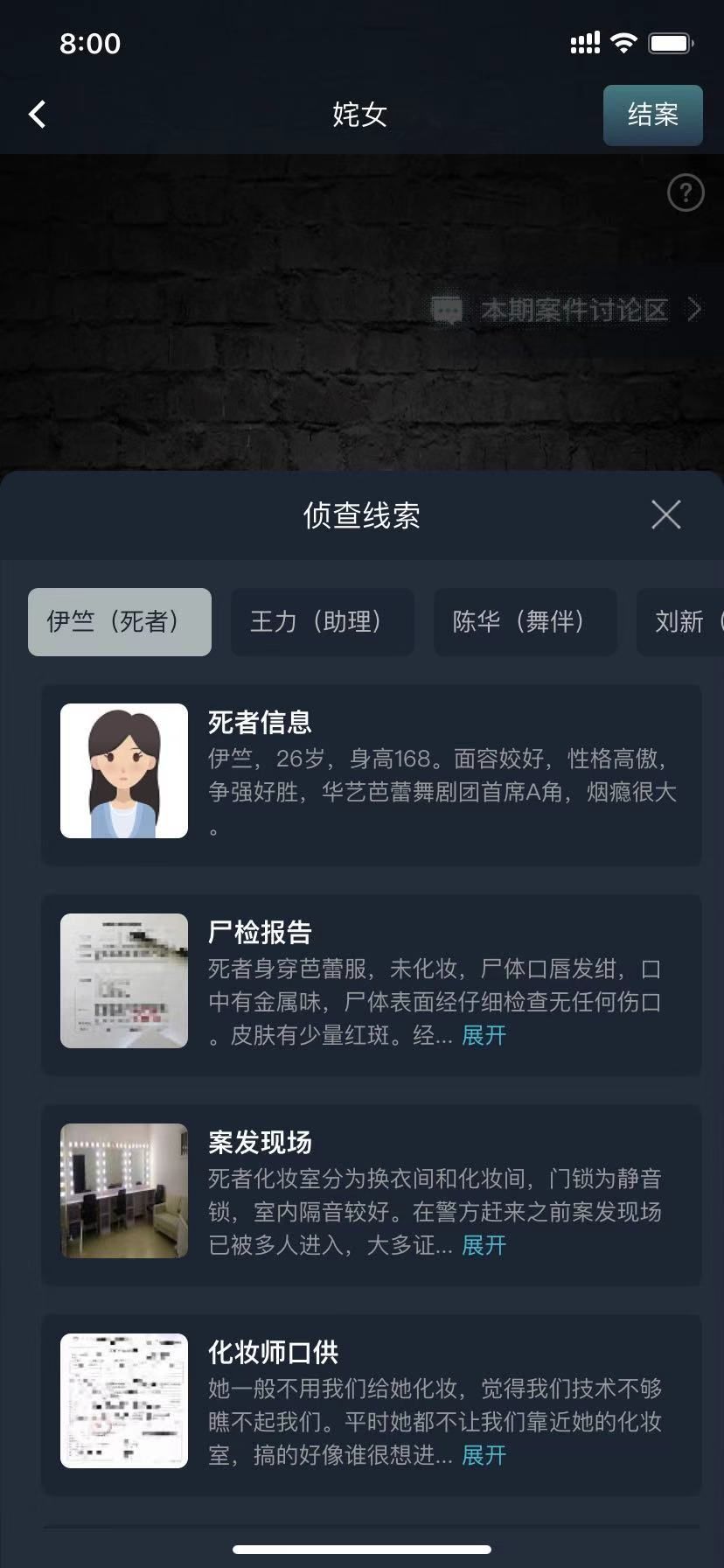Viewport: 724px width, 1568px height.
Task: Expand the 尸检报告 text with 展开
Action: (x=484, y=1035)
